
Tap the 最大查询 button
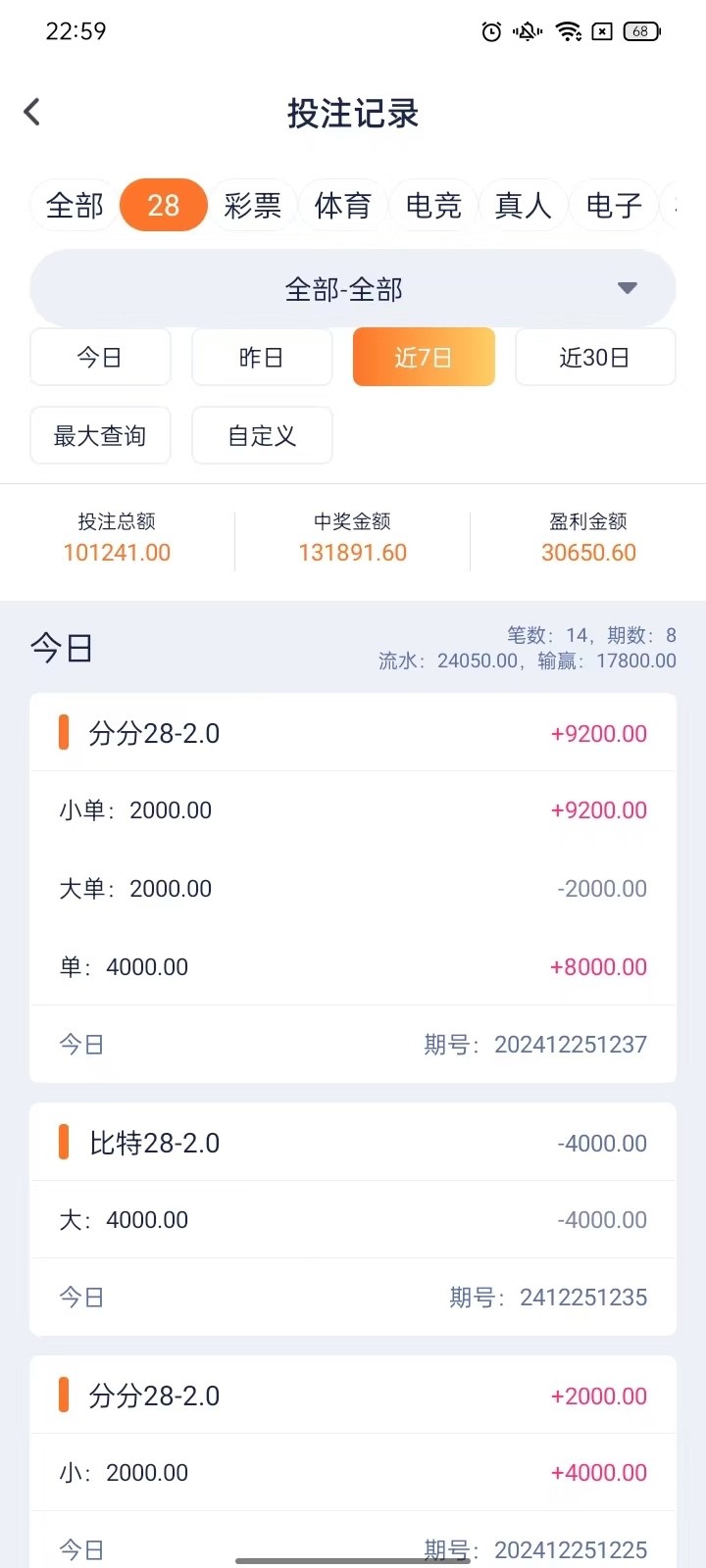point(101,436)
